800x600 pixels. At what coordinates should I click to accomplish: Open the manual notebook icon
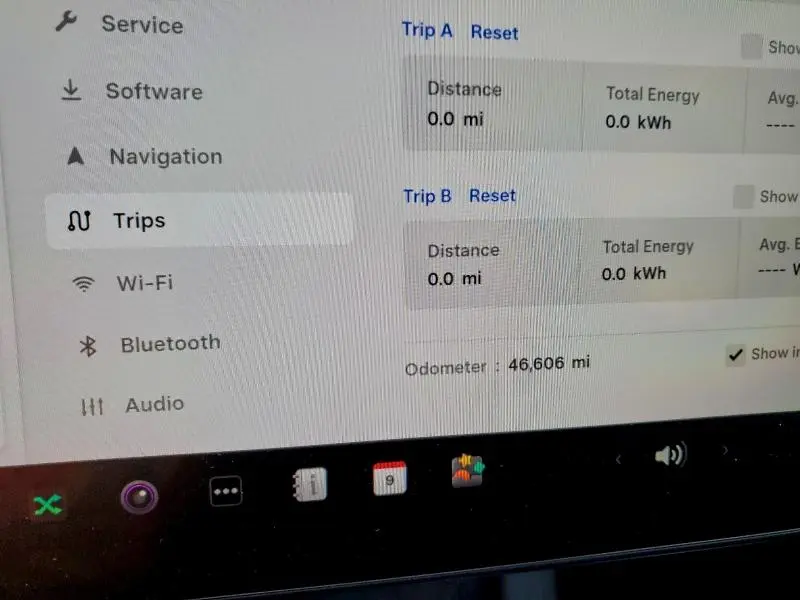click(x=310, y=484)
